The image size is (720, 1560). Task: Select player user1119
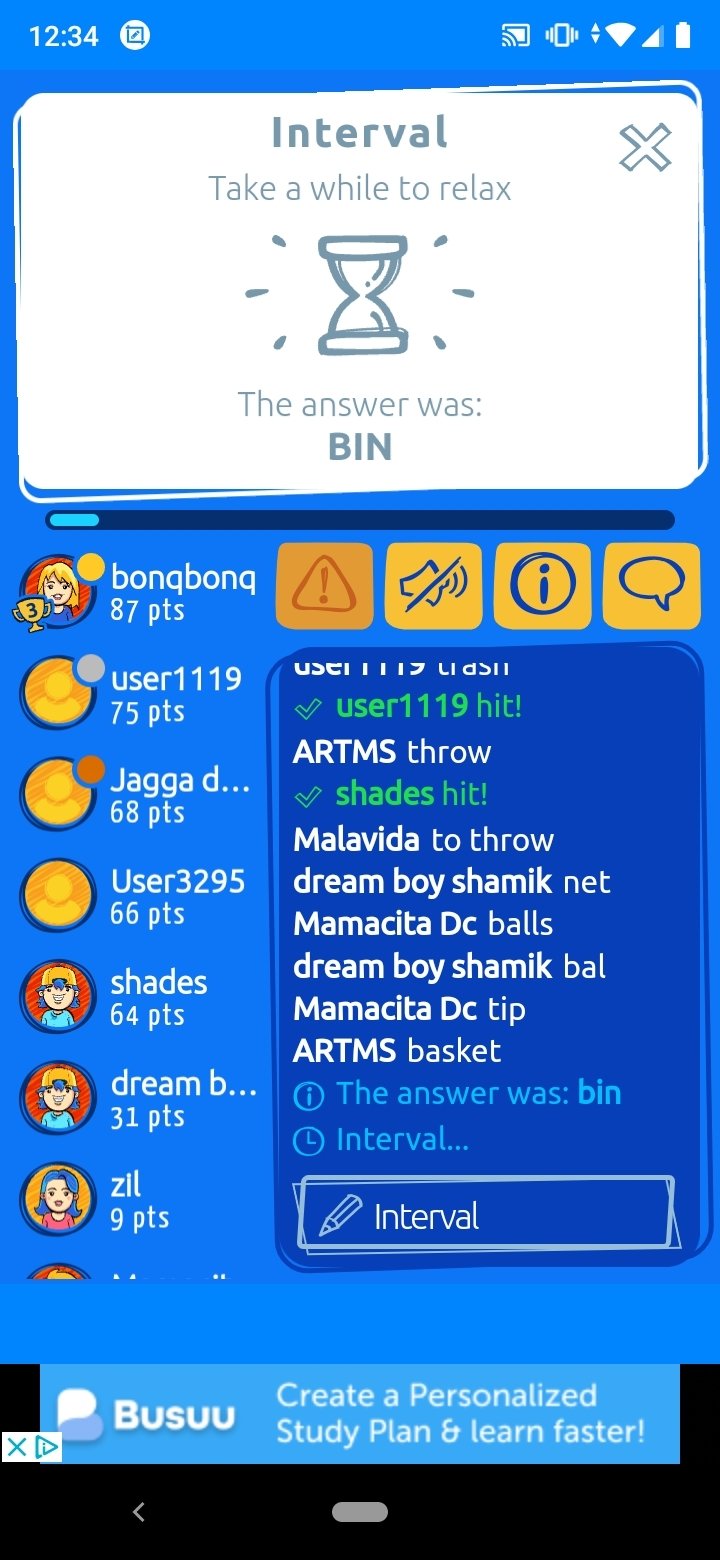coord(133,694)
